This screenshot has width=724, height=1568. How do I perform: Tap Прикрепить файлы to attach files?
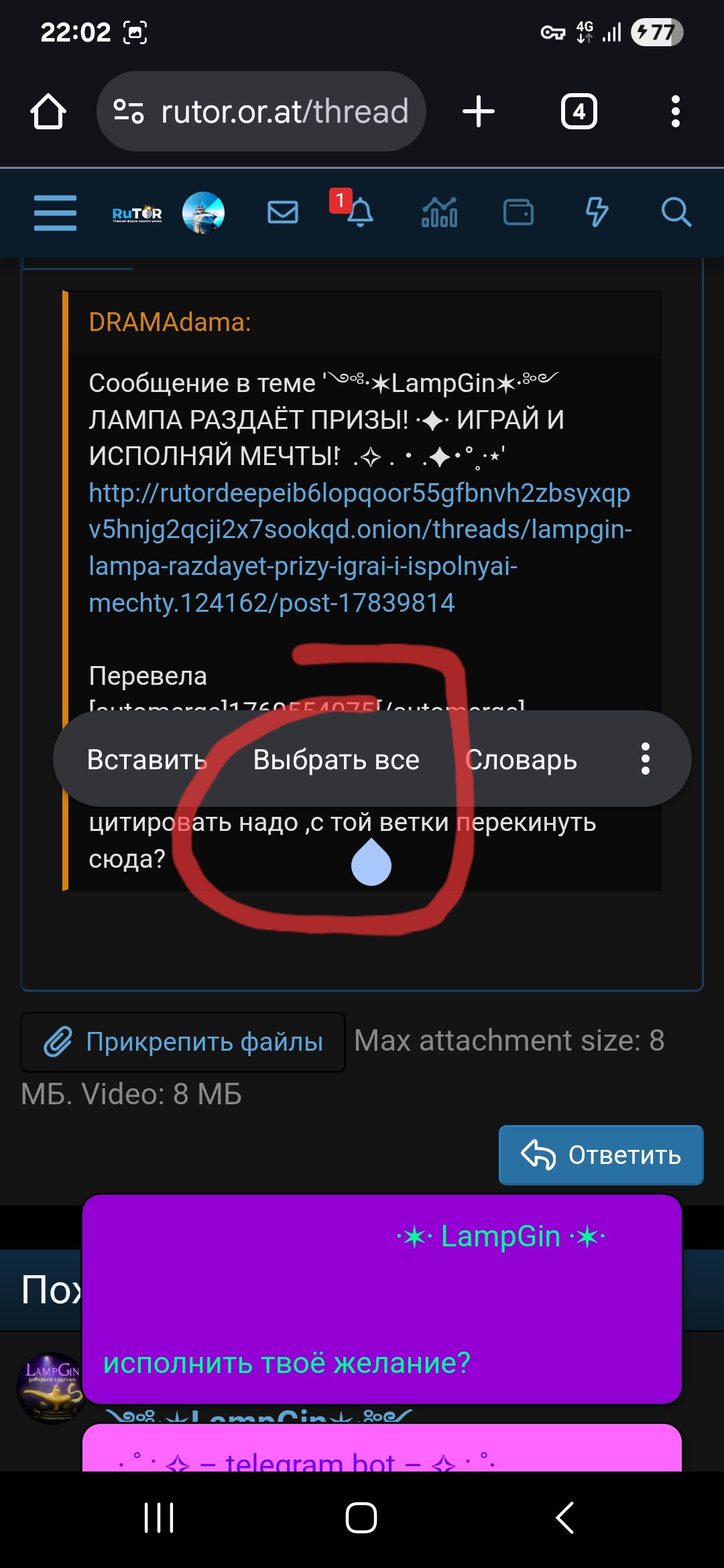tap(184, 1042)
